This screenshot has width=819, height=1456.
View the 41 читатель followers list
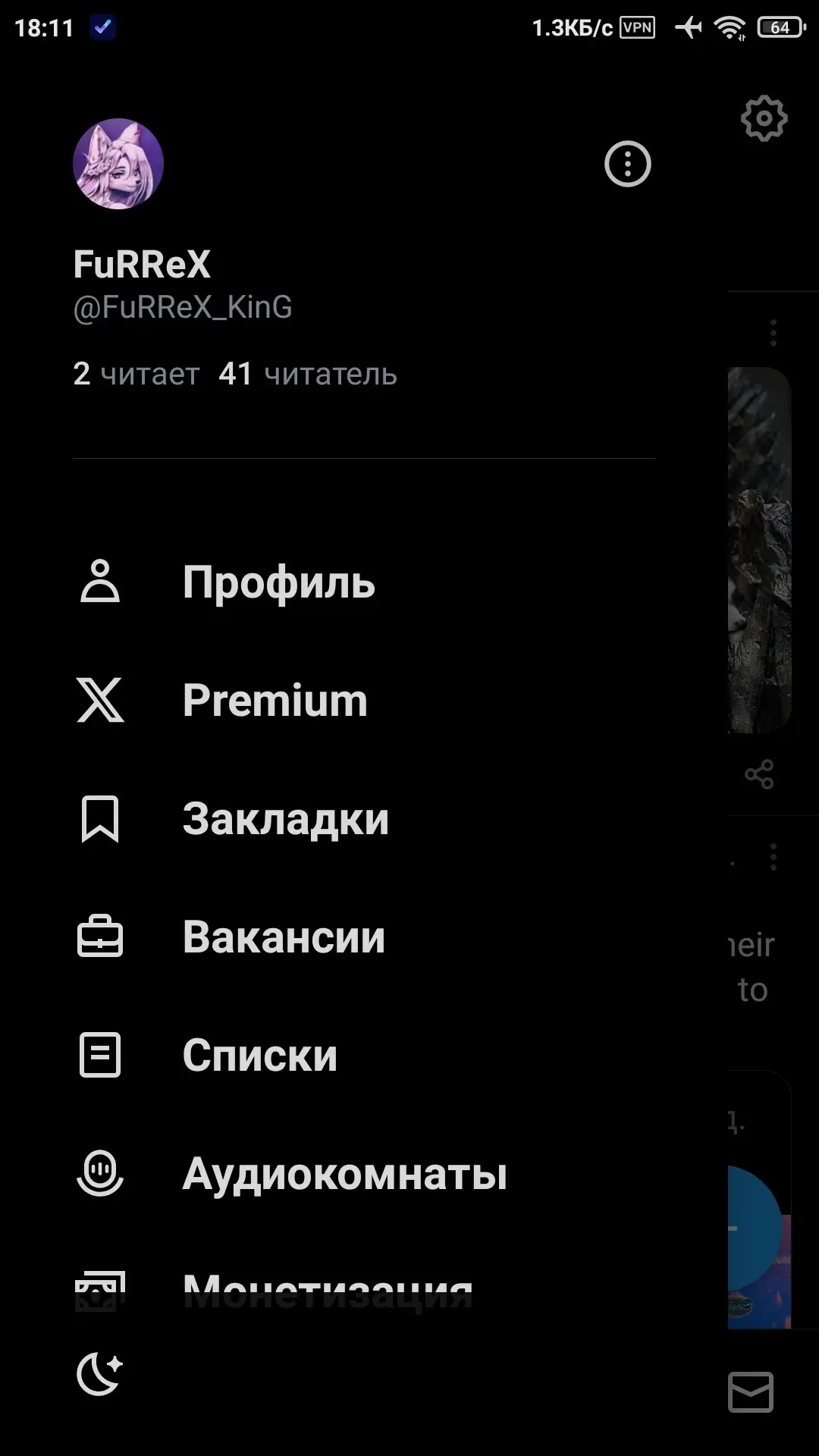point(308,374)
